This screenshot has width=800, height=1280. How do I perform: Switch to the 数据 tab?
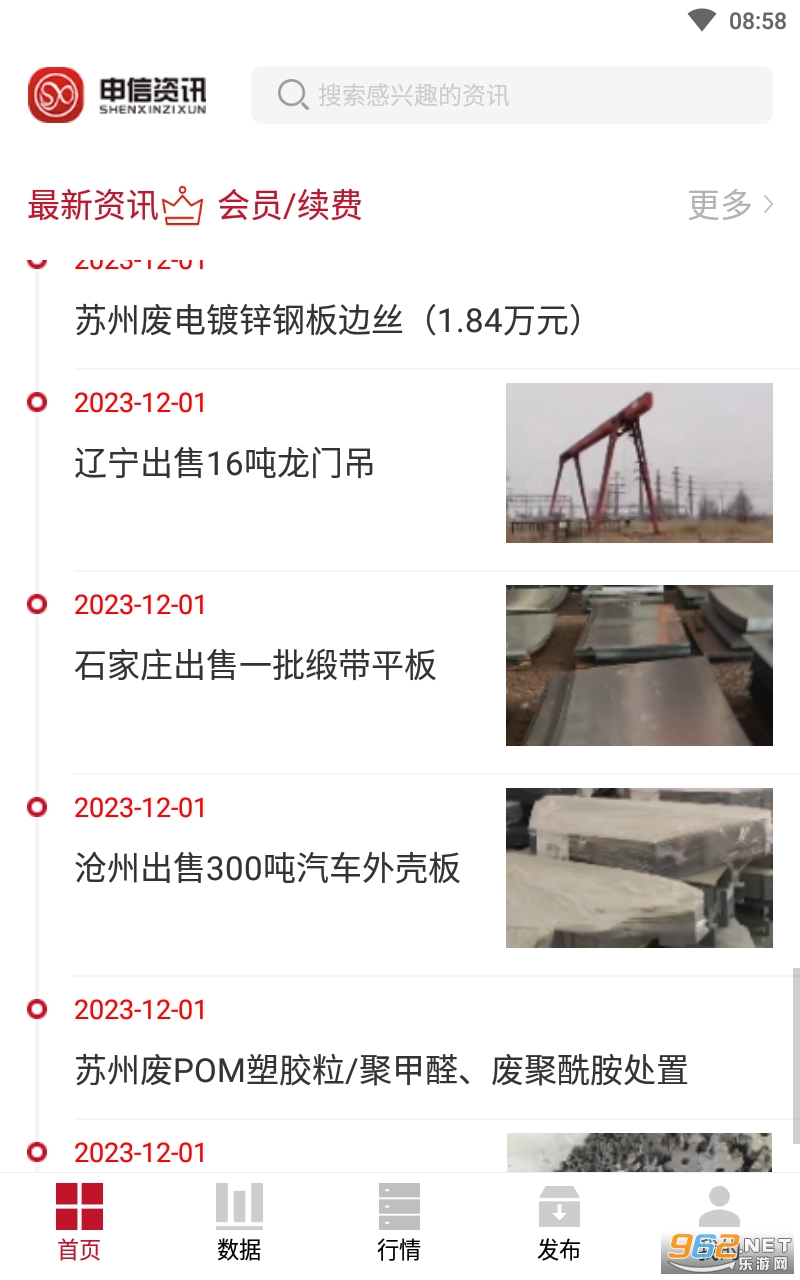click(239, 1222)
